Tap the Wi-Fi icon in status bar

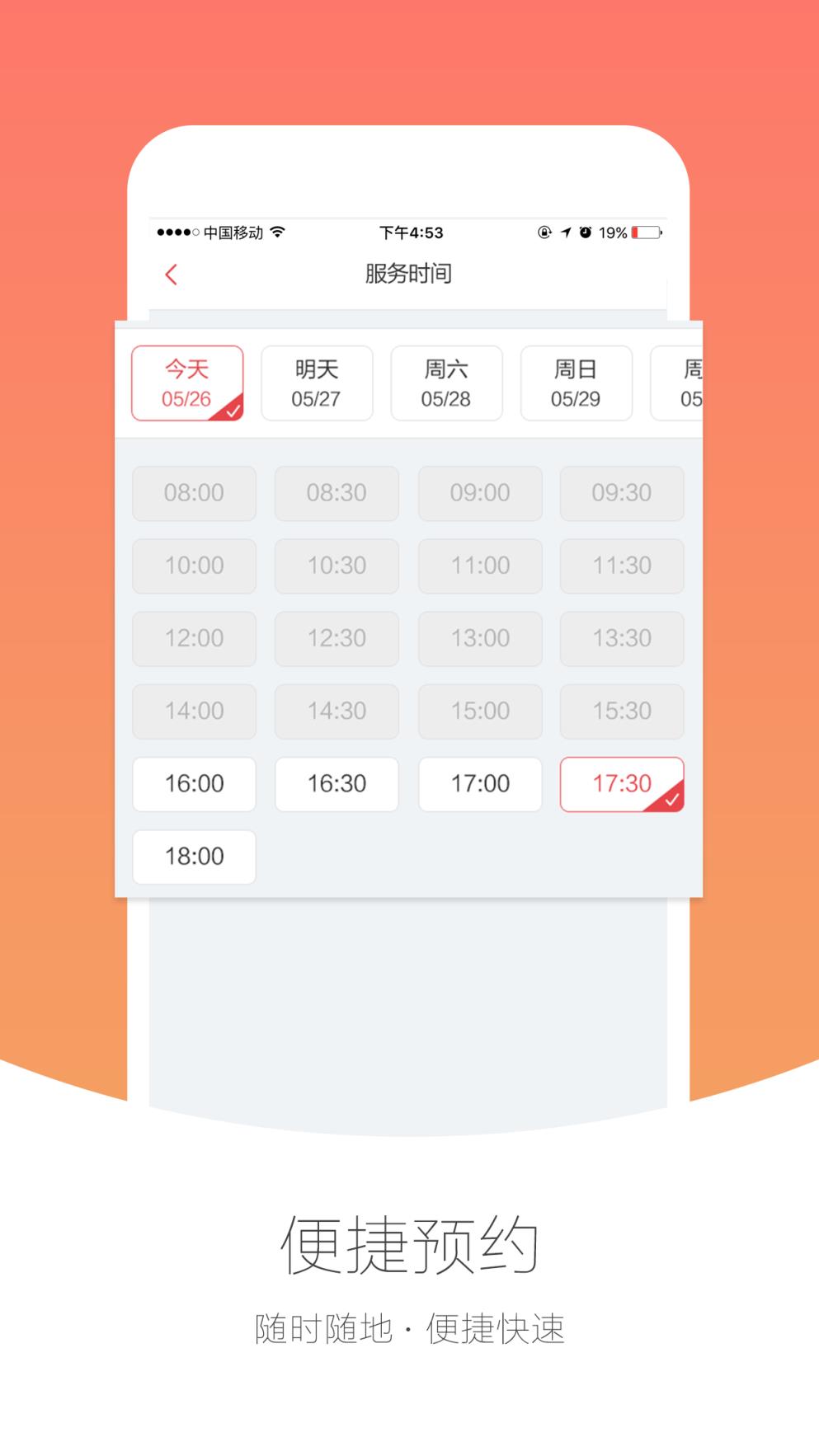point(280,233)
